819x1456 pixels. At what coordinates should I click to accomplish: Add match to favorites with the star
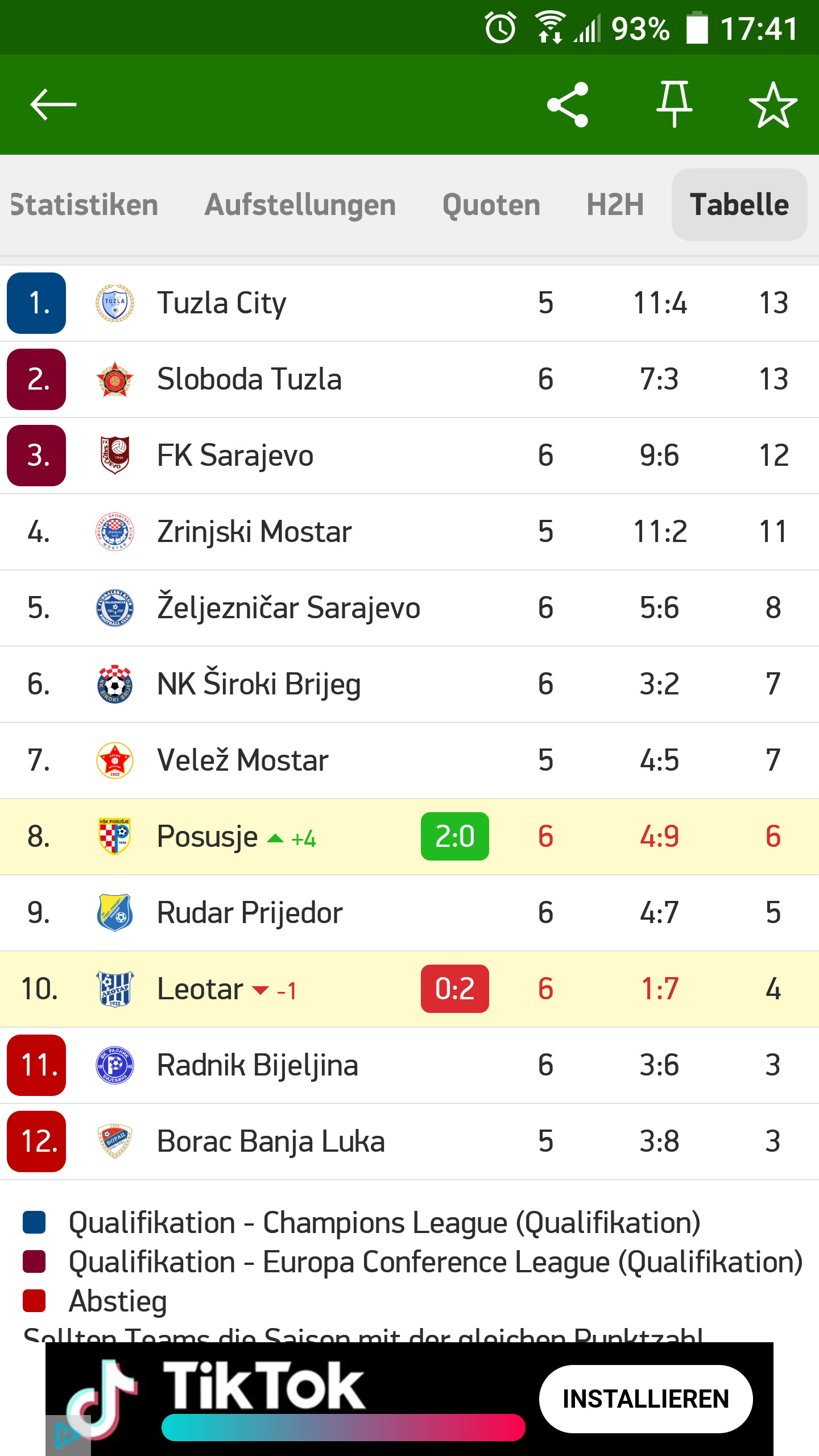(x=773, y=105)
